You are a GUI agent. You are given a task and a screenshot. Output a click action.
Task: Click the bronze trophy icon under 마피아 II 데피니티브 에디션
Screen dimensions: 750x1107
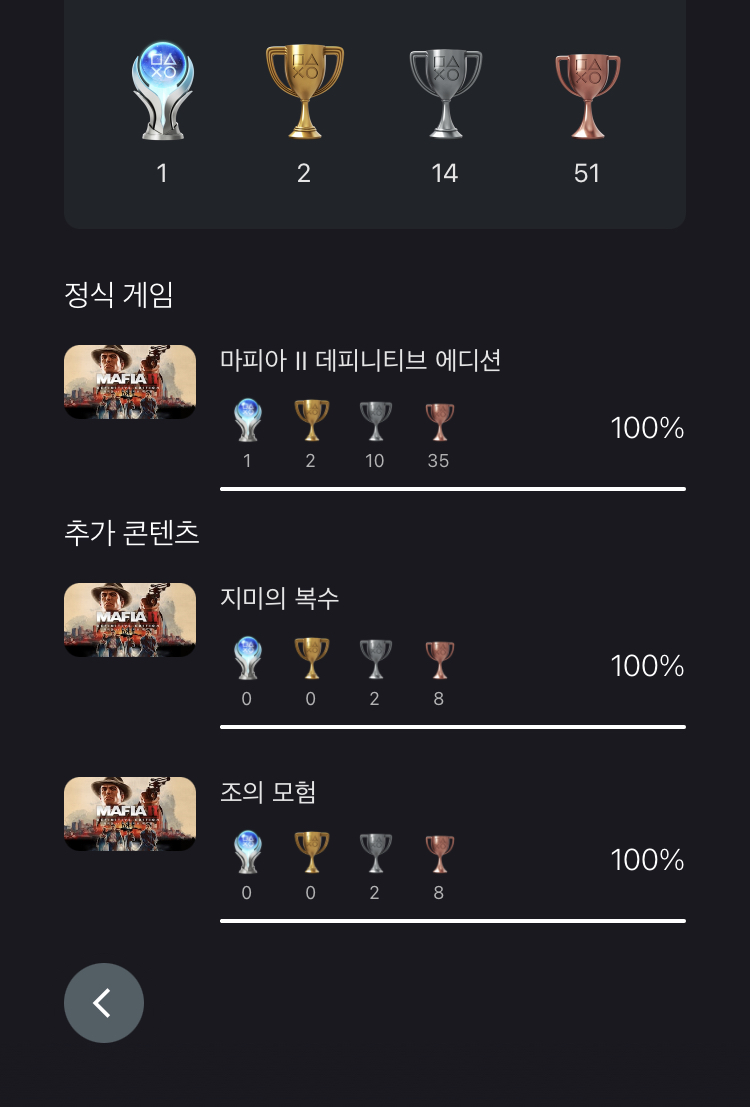[x=439, y=419]
